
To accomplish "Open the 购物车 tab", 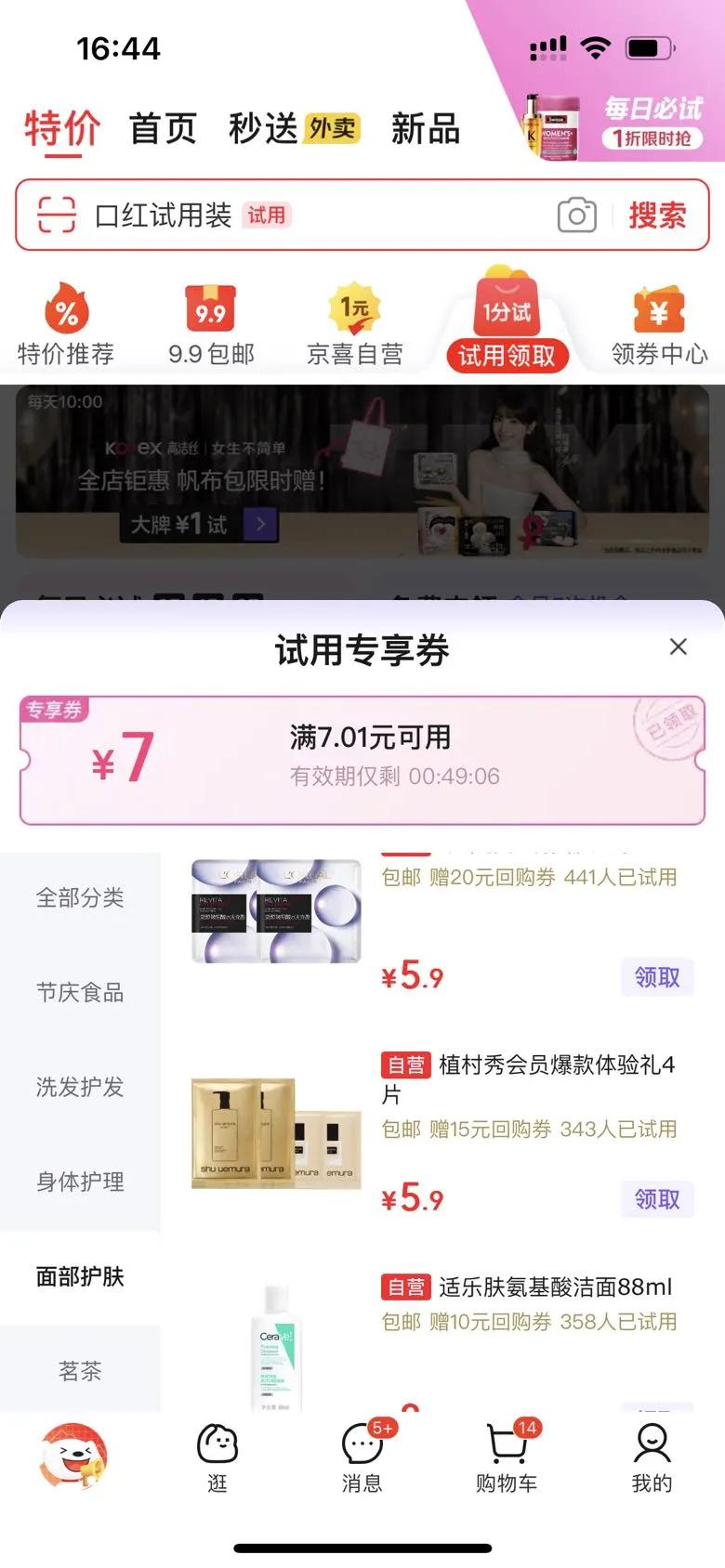I will pyautogui.click(x=507, y=1457).
